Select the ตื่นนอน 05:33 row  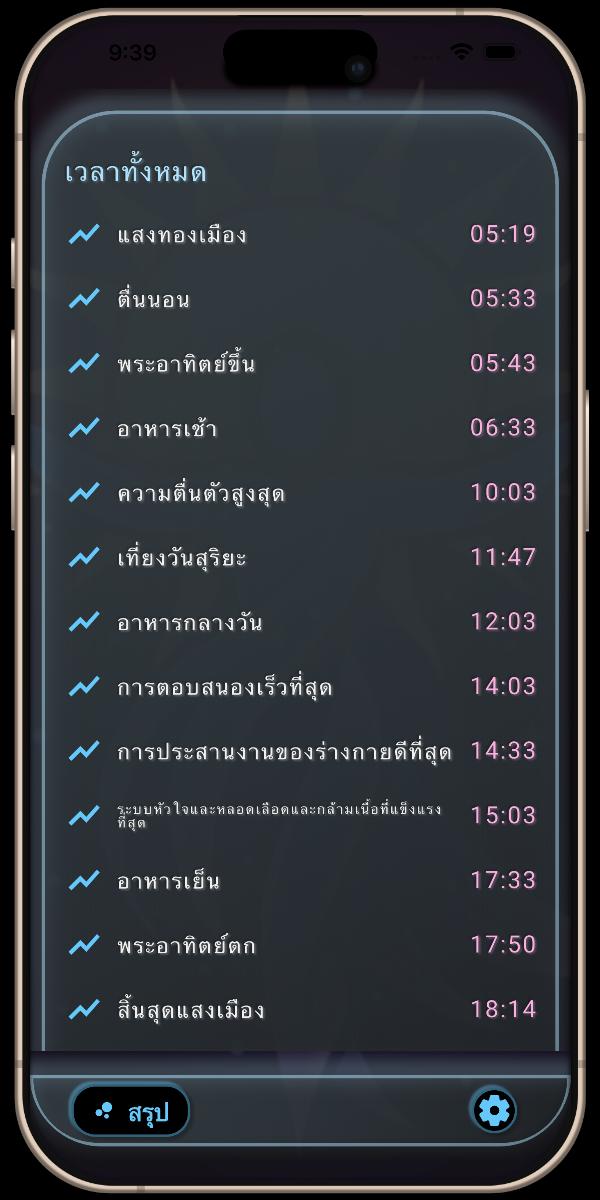point(300,299)
